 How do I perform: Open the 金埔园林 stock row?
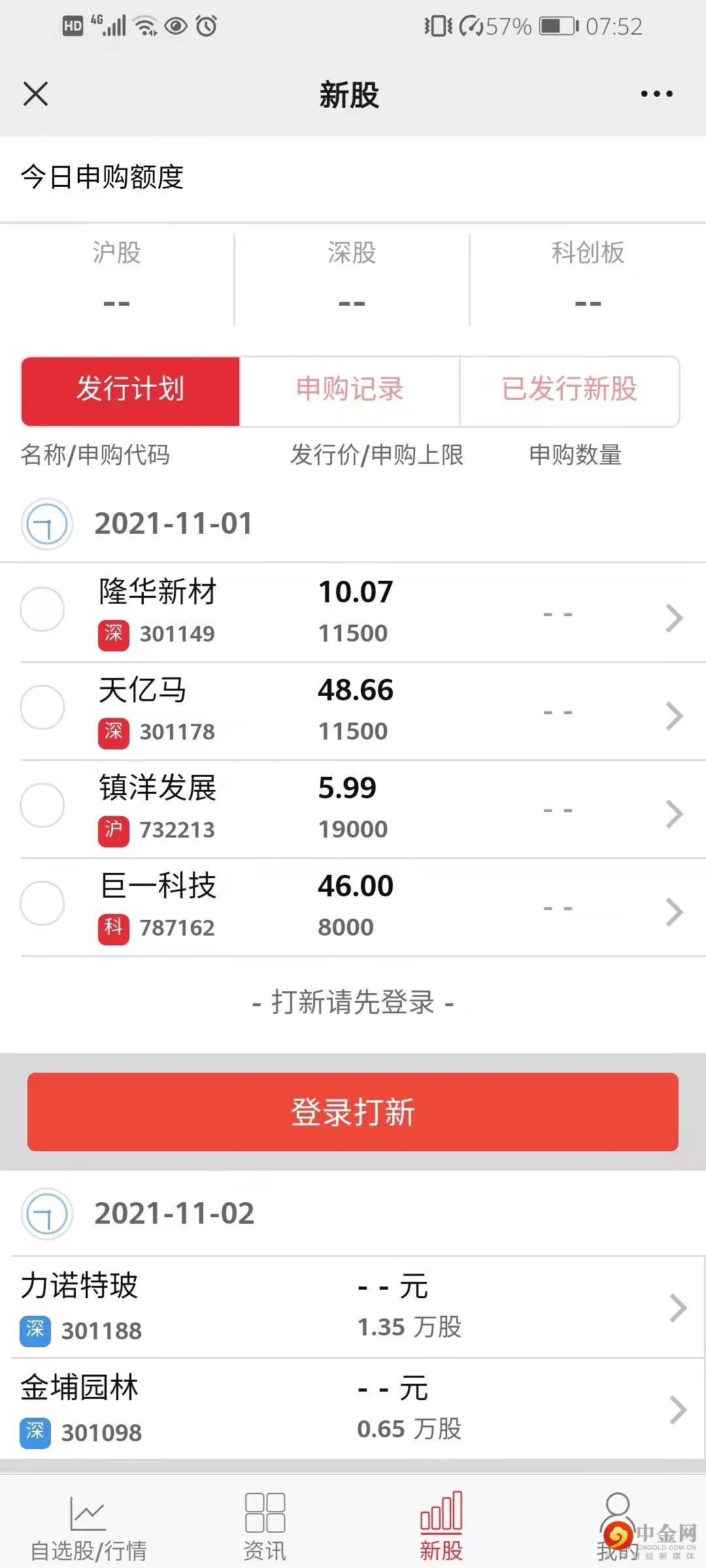353,1409
